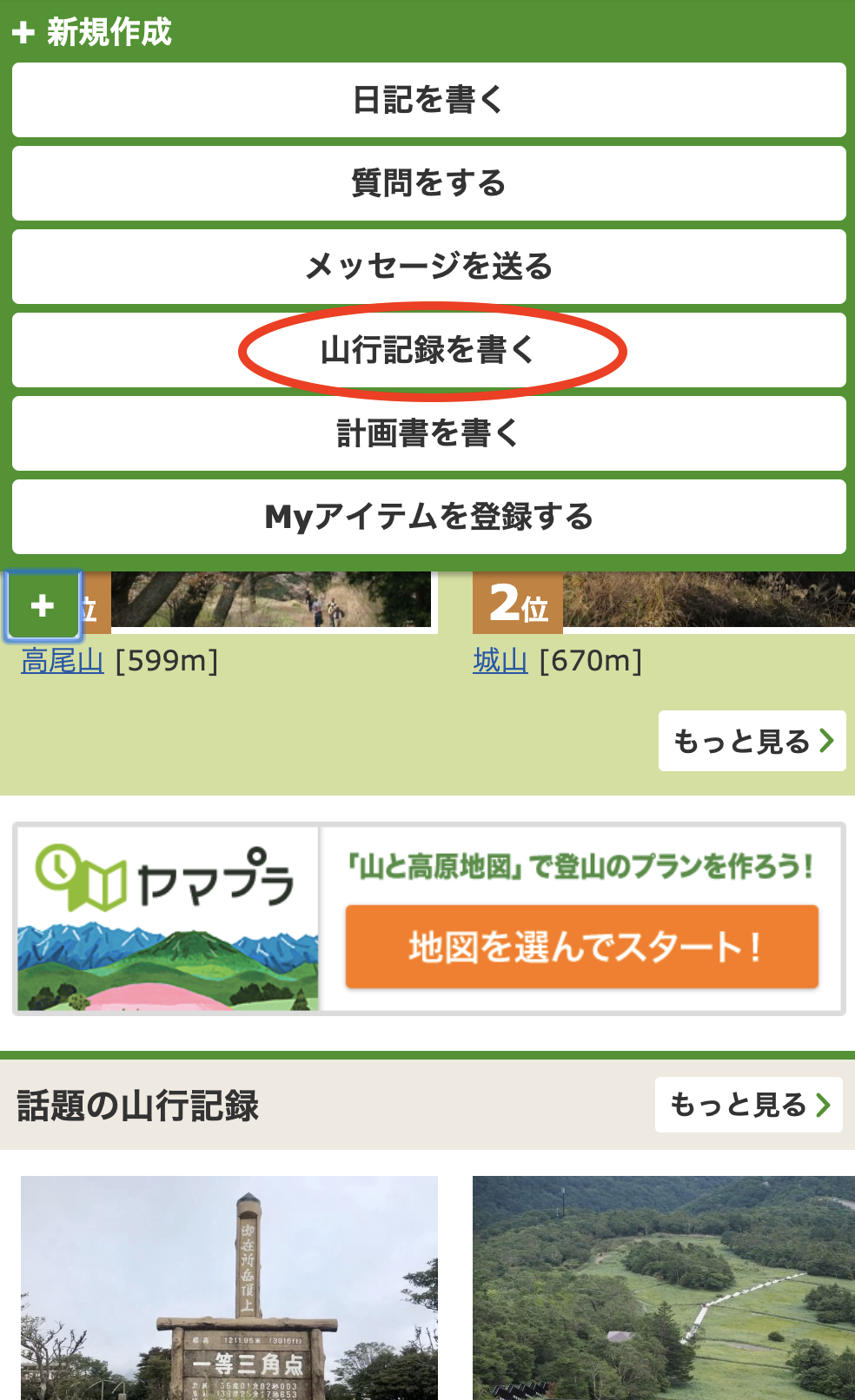Open the 城山 link

click(500, 661)
